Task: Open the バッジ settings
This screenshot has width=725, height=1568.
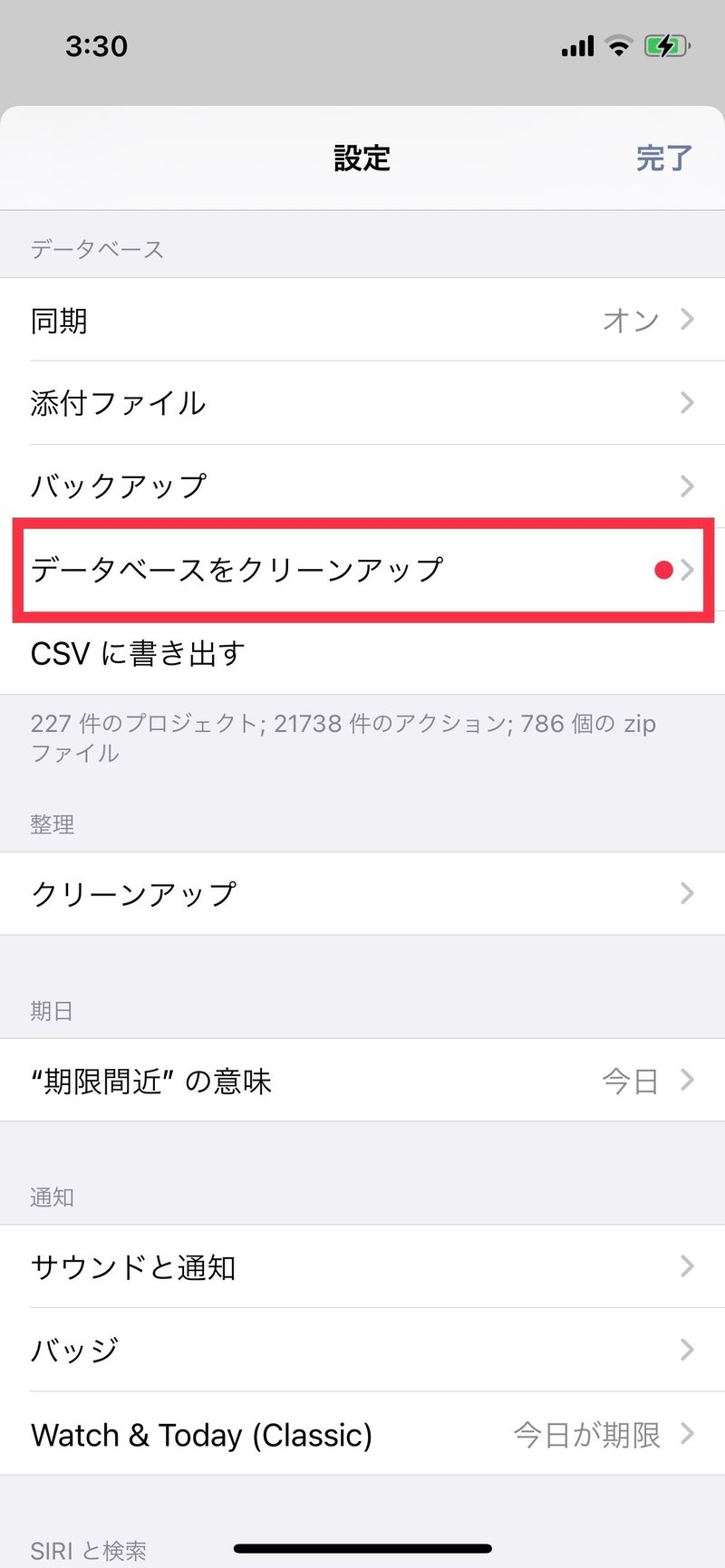Action: point(362,1350)
